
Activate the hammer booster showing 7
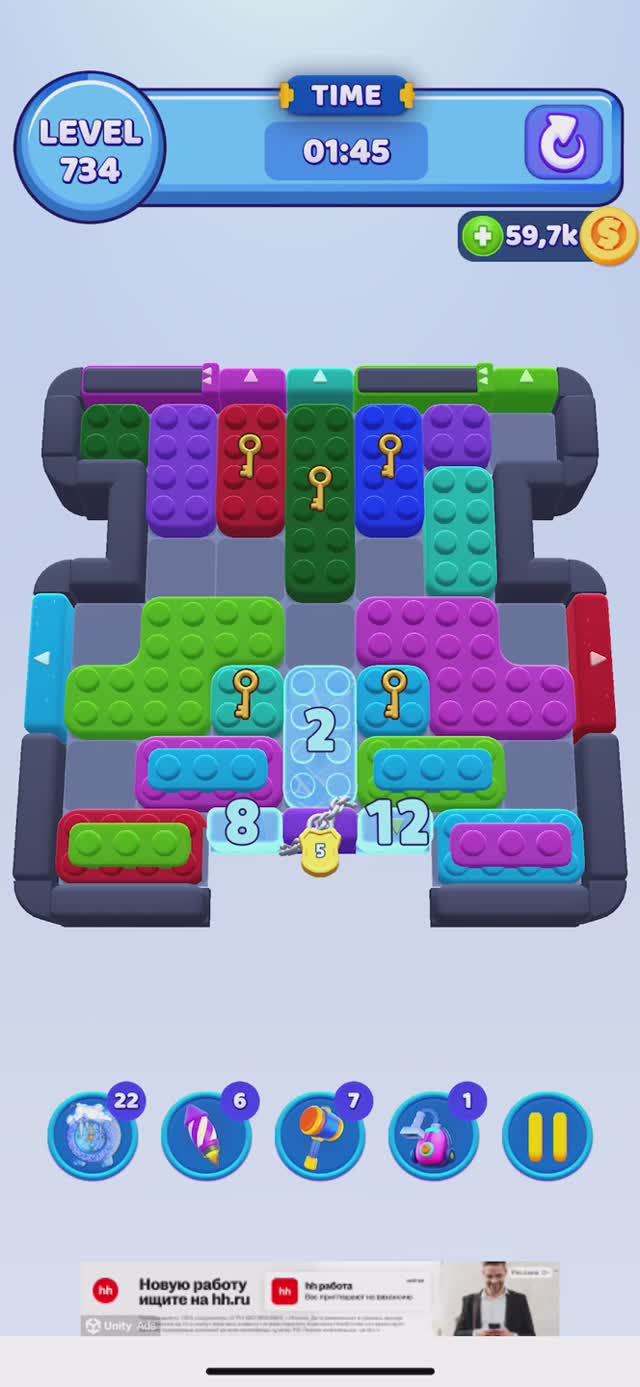click(x=320, y=1135)
